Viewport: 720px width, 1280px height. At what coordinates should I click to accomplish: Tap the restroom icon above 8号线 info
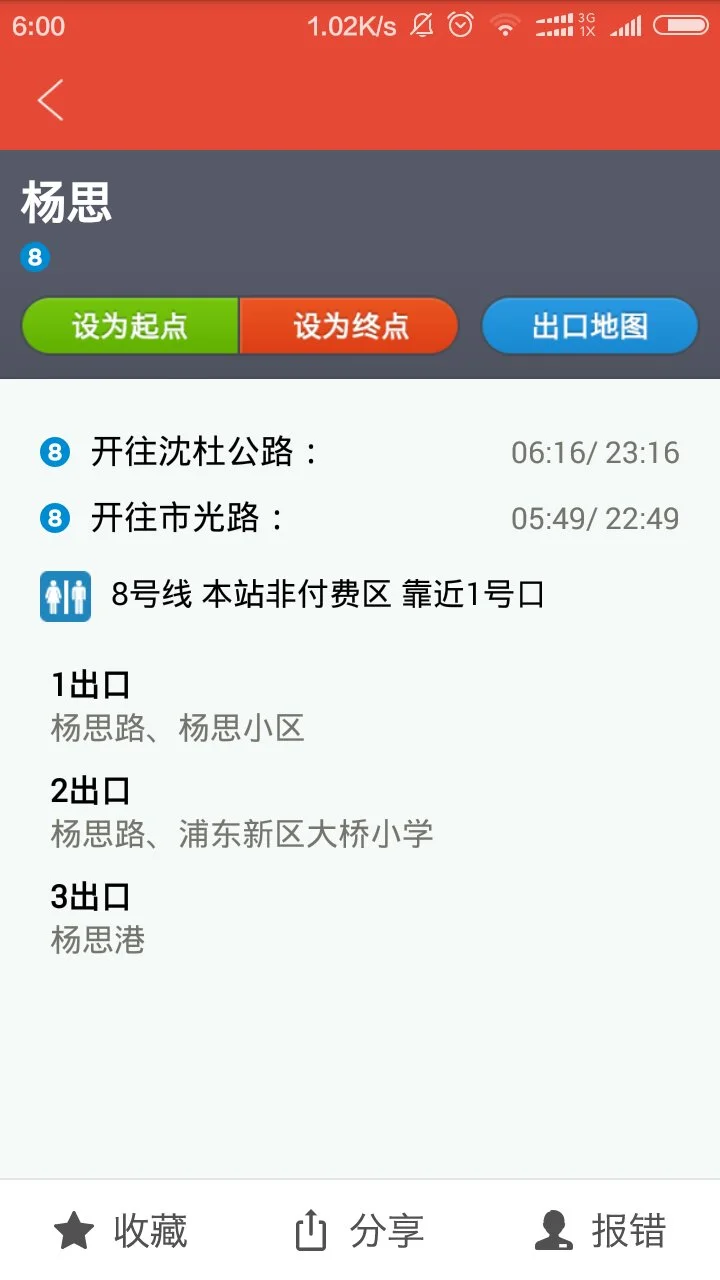[65, 592]
